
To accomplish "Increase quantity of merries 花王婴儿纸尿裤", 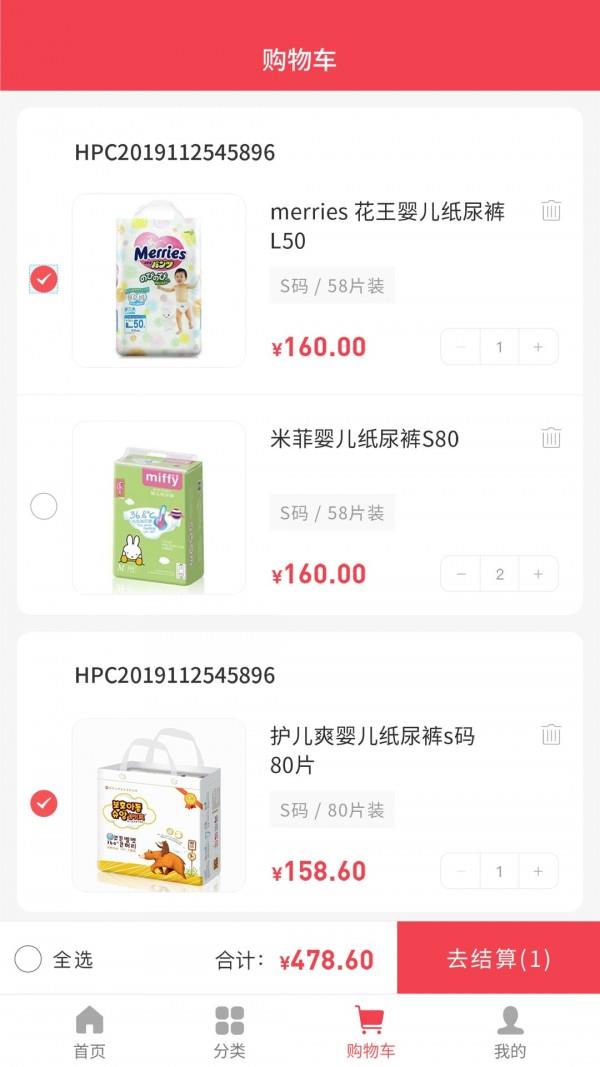I will click(538, 347).
